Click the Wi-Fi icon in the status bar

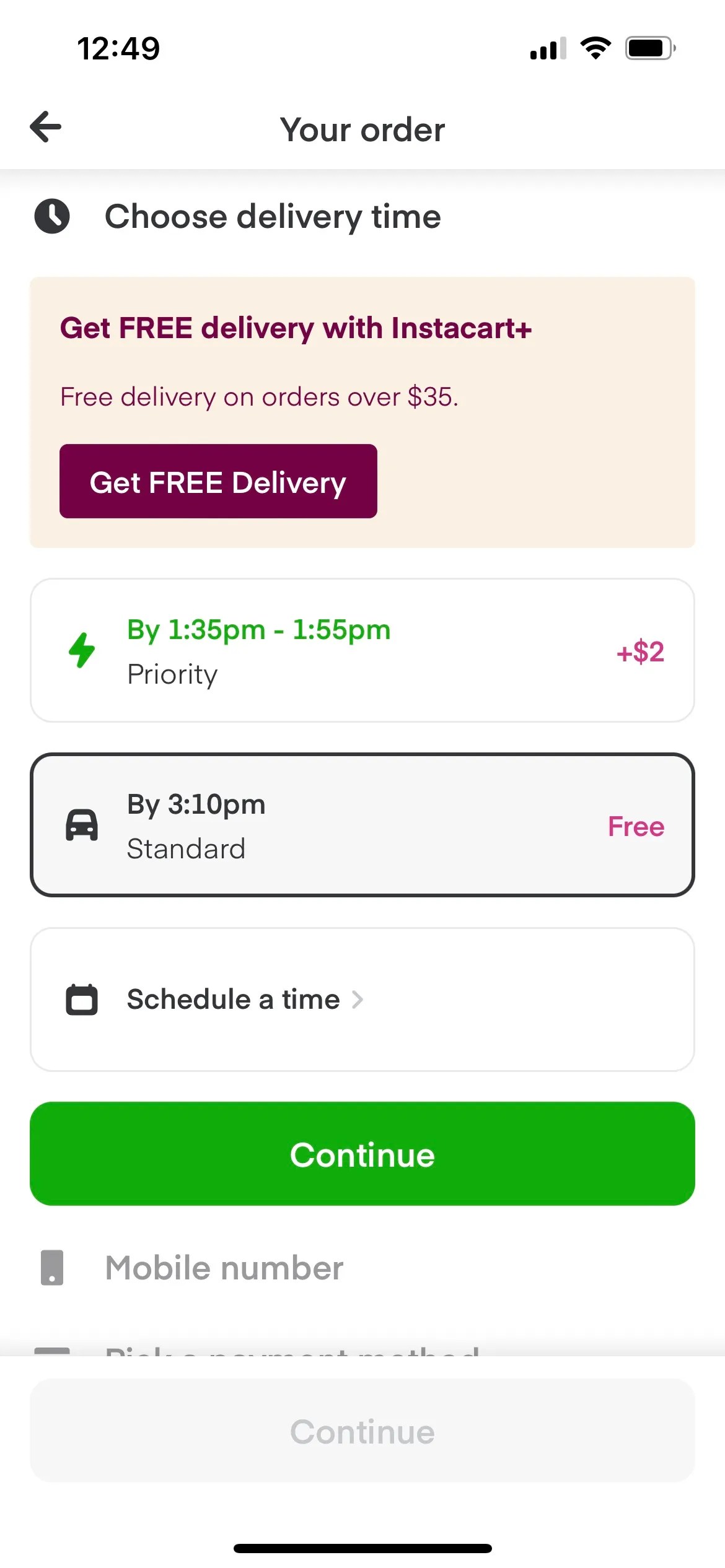click(595, 47)
